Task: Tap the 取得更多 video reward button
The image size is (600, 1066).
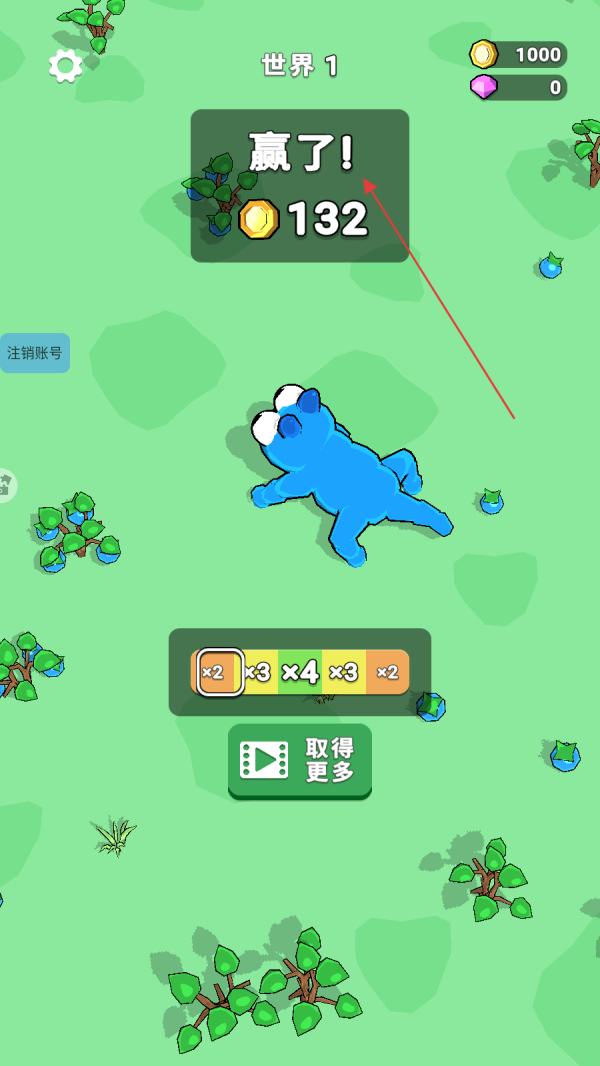Action: pos(300,760)
